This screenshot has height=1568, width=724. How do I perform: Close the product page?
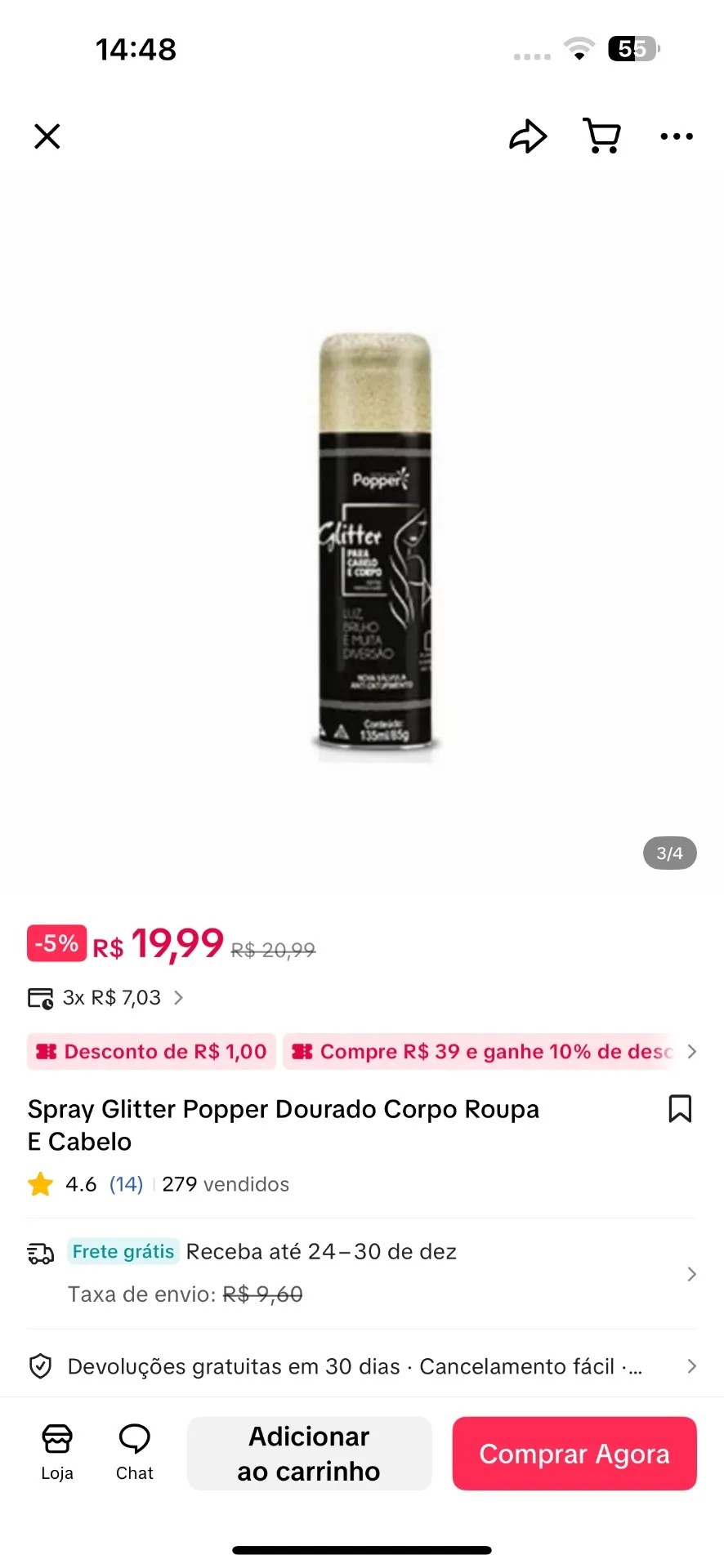47,136
